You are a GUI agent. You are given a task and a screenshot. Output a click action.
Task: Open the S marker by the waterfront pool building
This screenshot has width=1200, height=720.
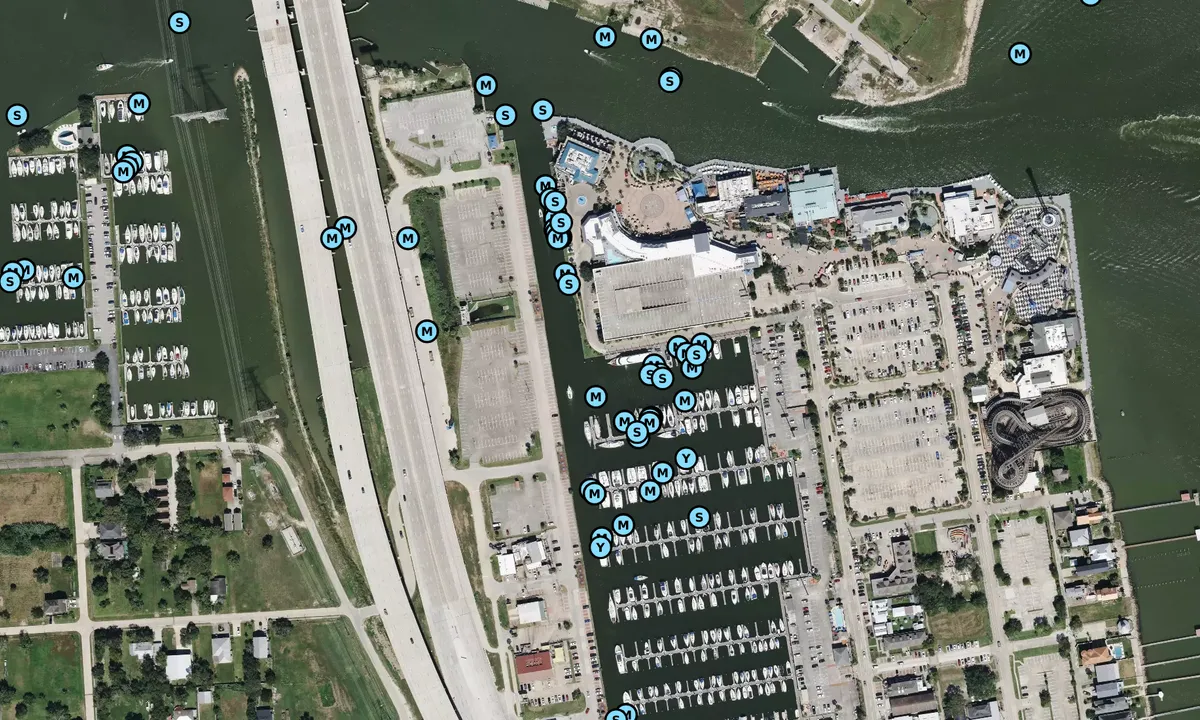pos(543,110)
